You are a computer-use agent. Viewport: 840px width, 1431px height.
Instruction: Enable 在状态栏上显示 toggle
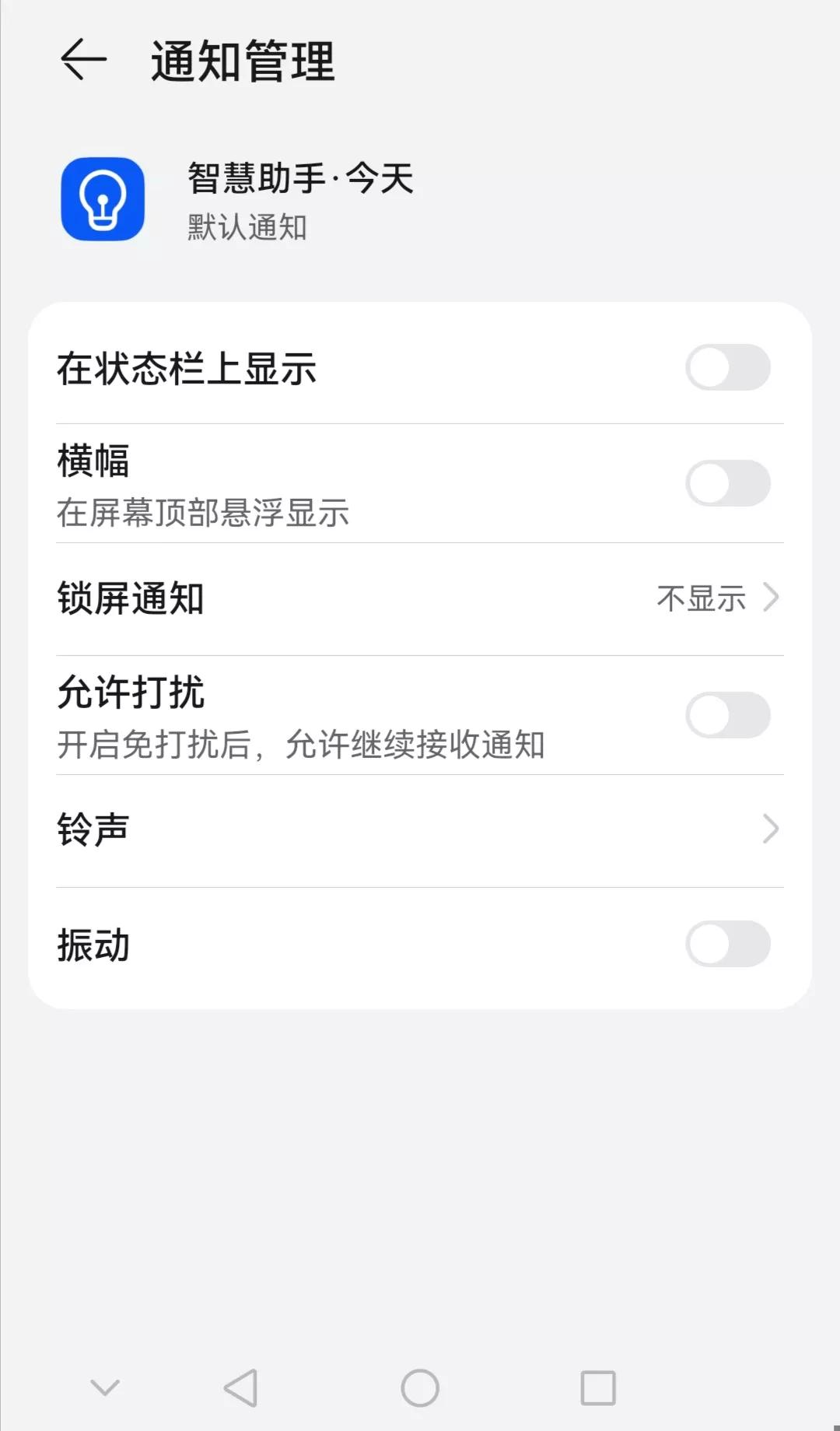point(728,368)
